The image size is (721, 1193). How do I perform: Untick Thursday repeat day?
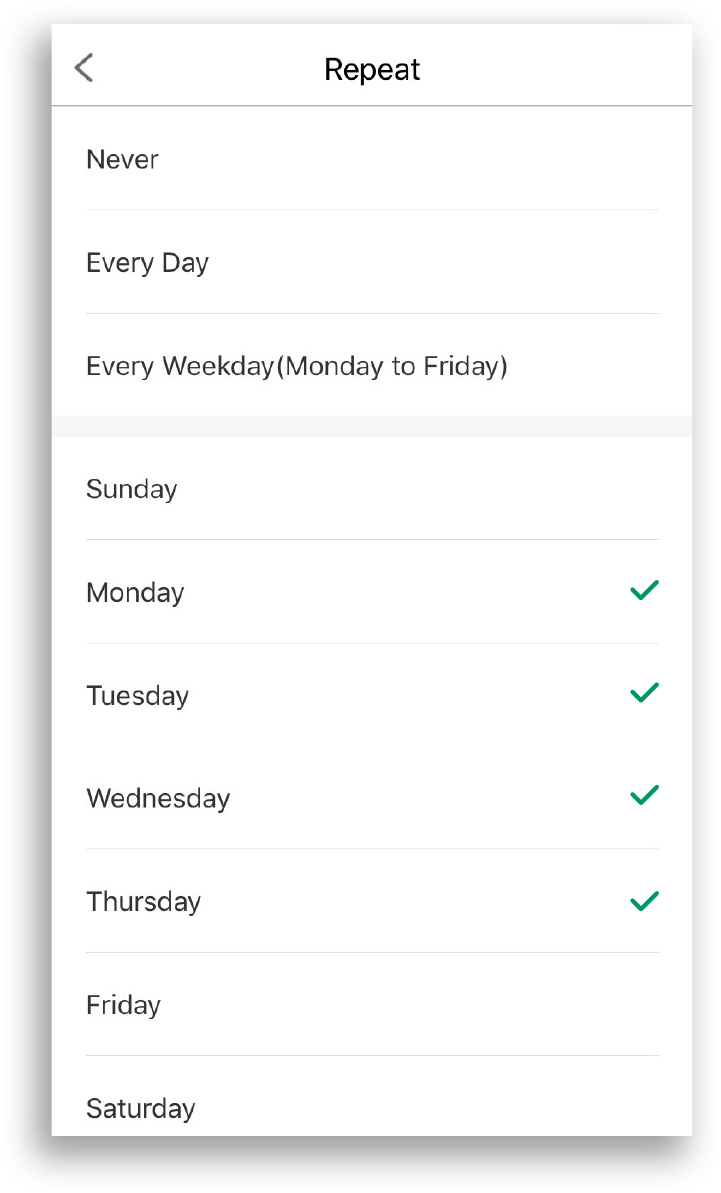(372, 901)
